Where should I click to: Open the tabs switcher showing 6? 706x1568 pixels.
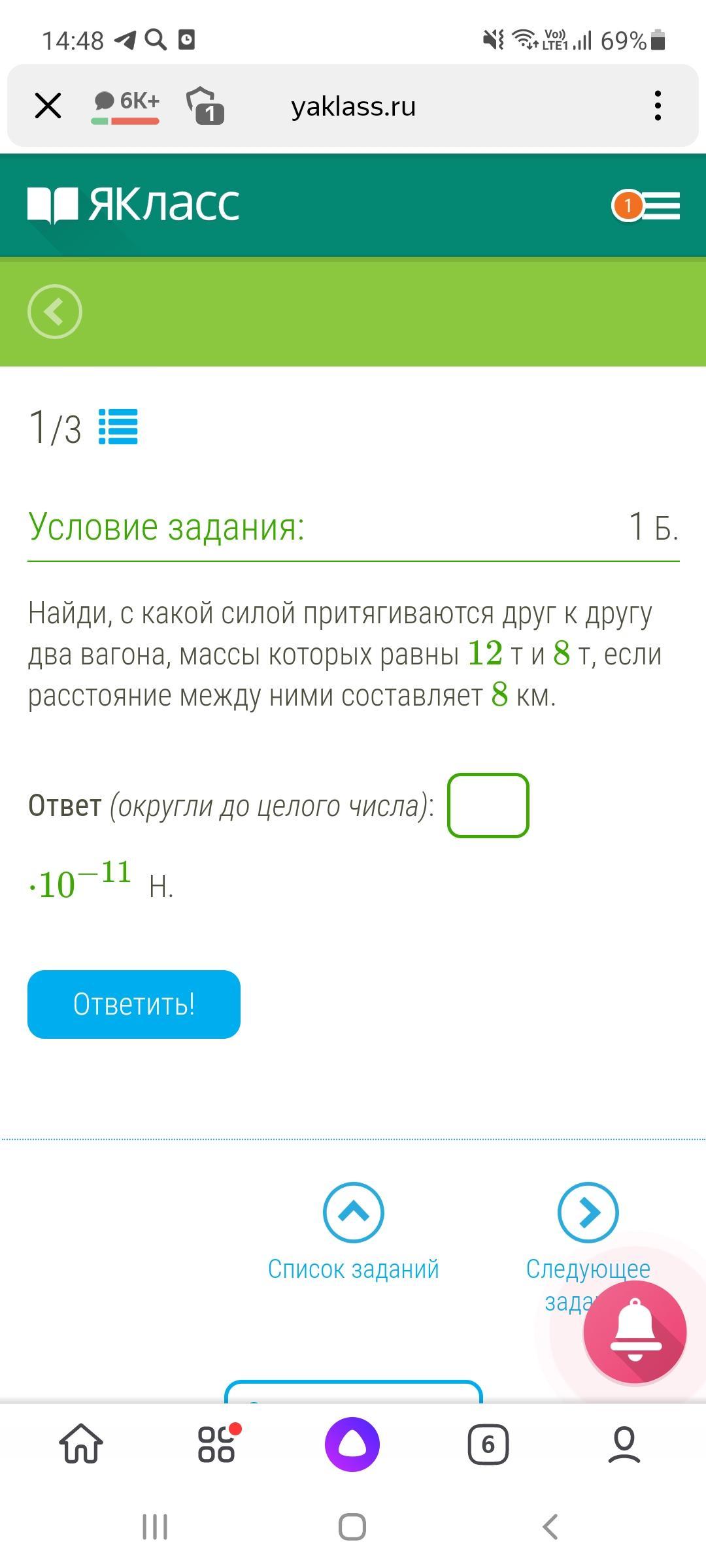(488, 1444)
